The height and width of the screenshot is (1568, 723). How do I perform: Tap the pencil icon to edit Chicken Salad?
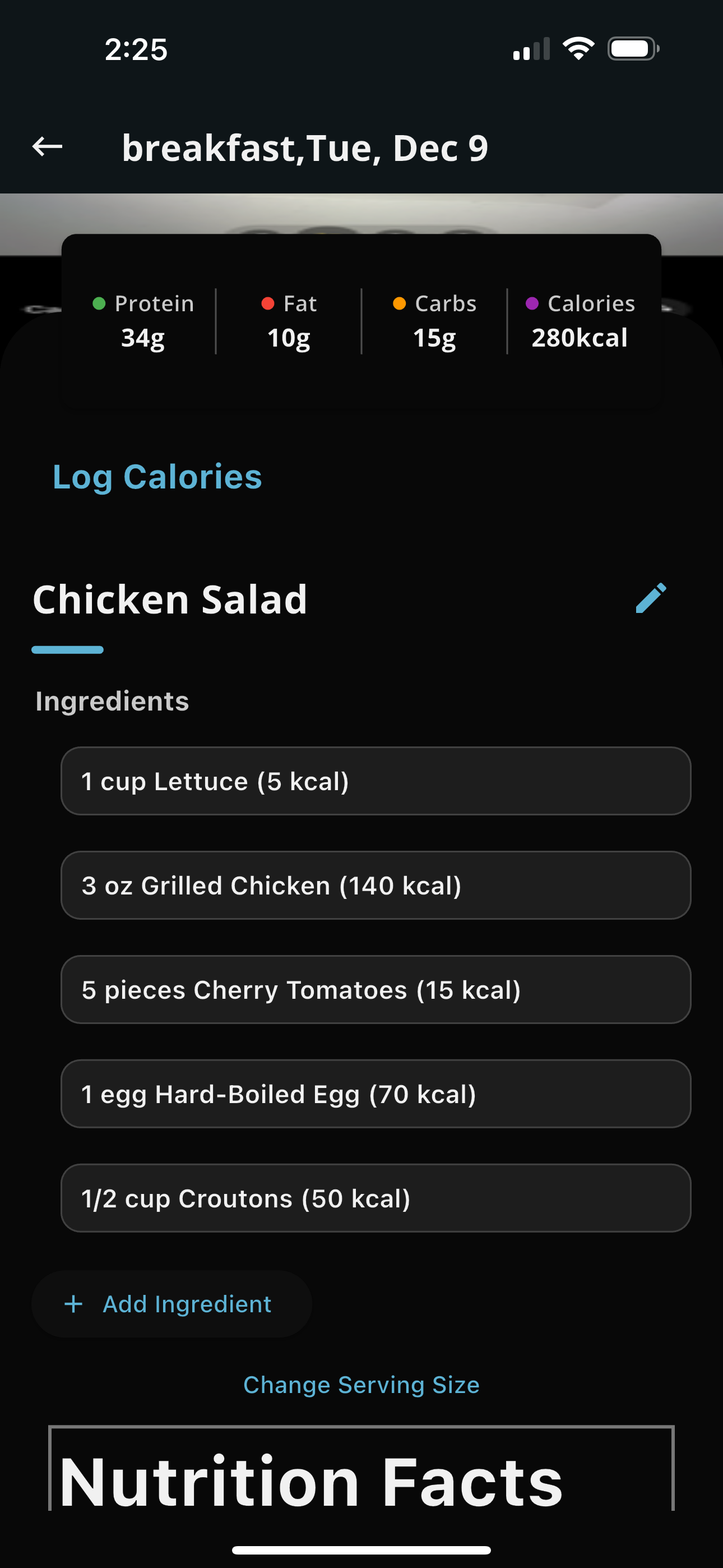pos(651,599)
